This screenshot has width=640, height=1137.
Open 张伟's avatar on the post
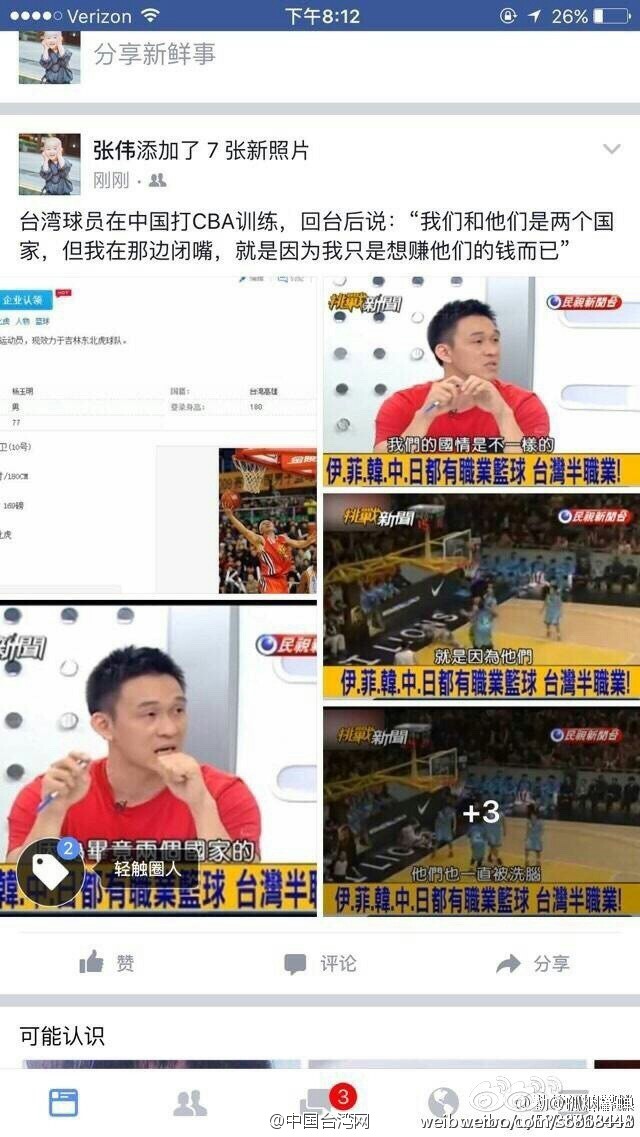pyautogui.click(x=49, y=164)
